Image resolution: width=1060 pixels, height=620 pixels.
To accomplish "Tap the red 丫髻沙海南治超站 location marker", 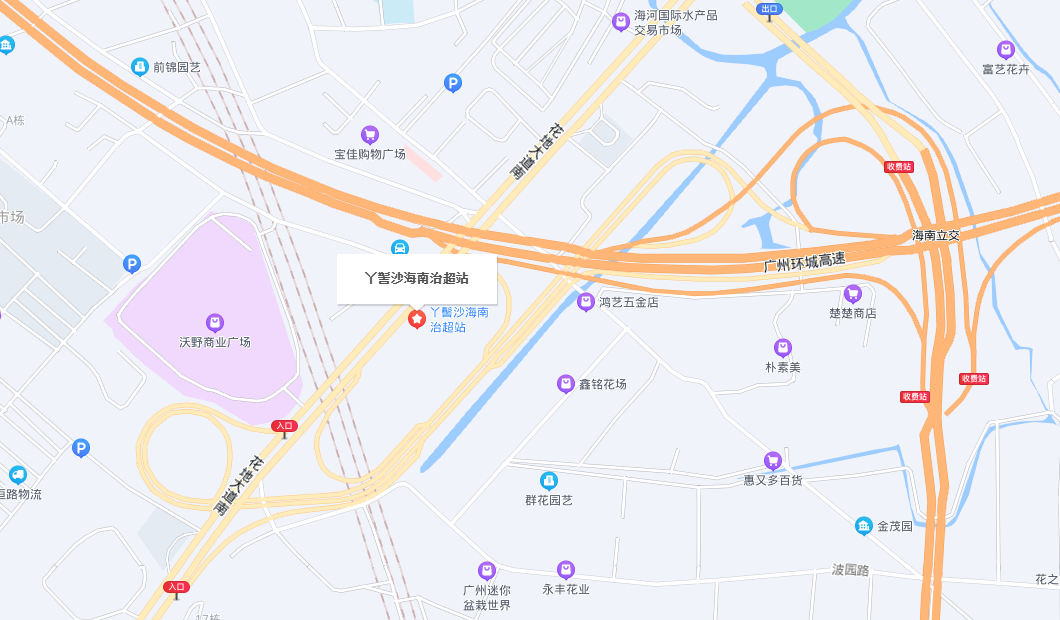I will 416,319.
